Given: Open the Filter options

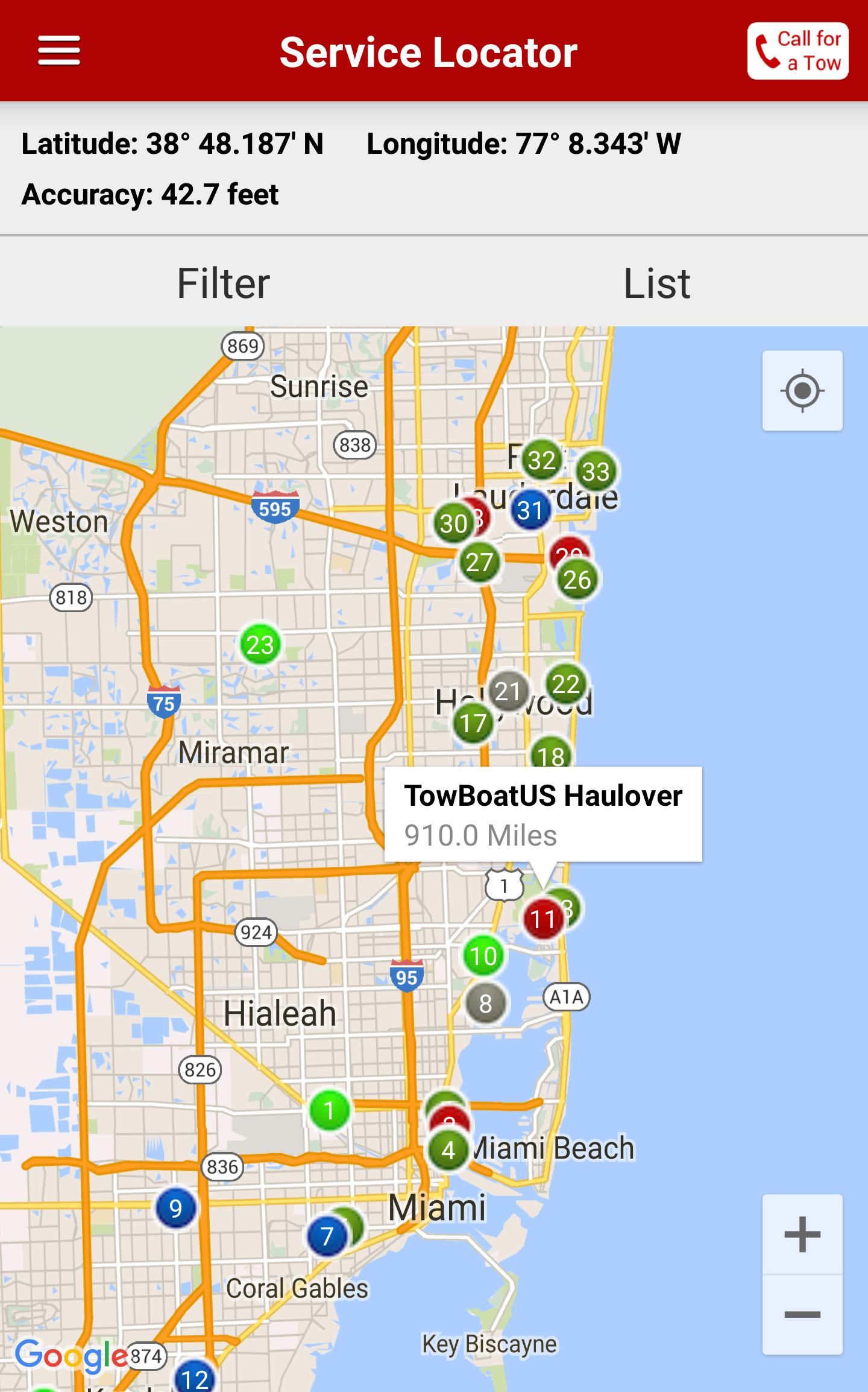Looking at the screenshot, I should pos(223,283).
